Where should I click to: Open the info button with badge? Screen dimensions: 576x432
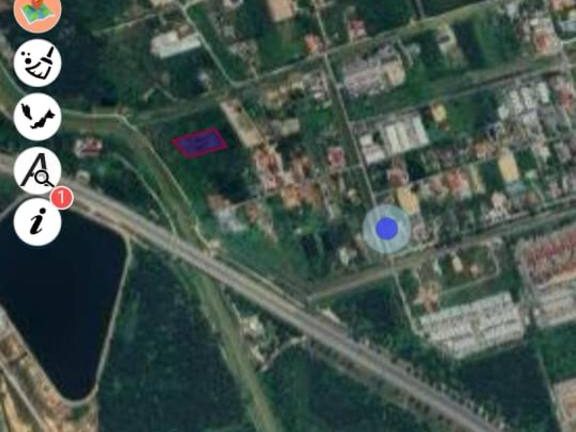[37, 222]
